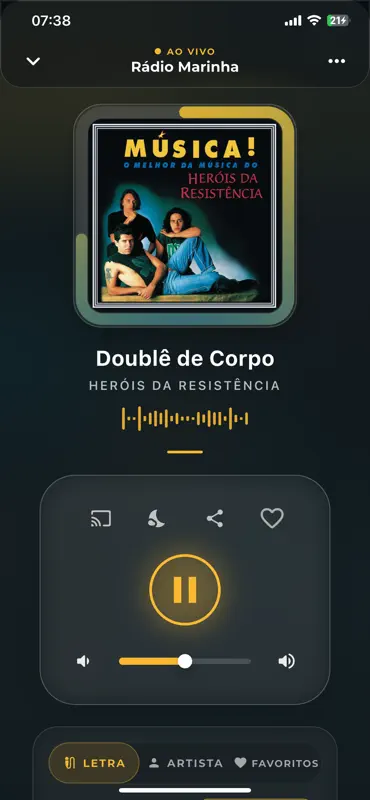
Task: Switch to the Letra tab
Action: tap(94, 763)
